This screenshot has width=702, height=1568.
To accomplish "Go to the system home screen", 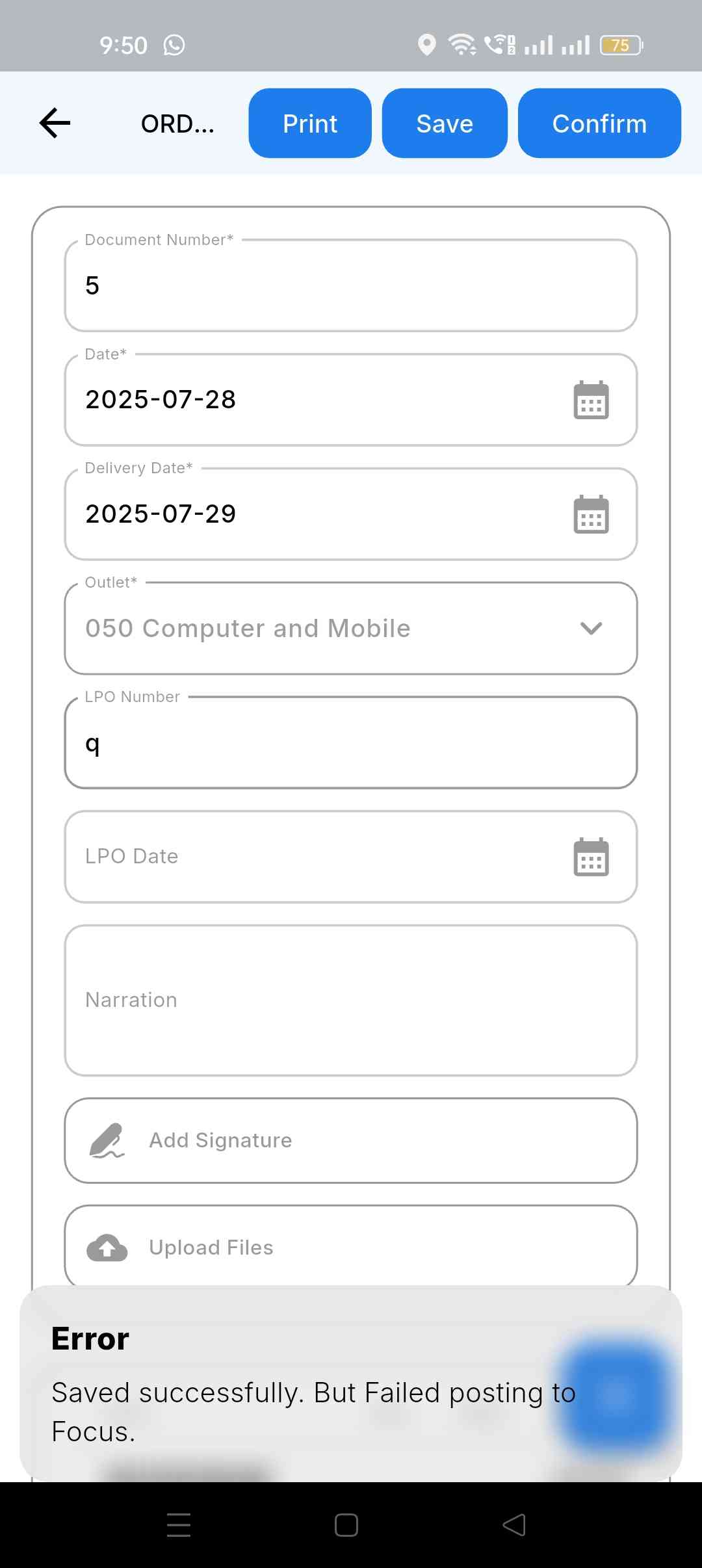I will pyautogui.click(x=346, y=1524).
